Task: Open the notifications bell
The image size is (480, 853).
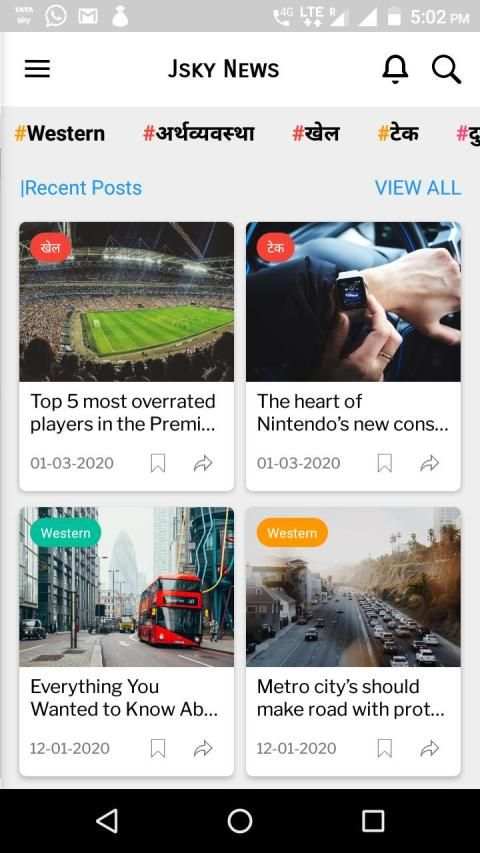Action: (x=395, y=70)
